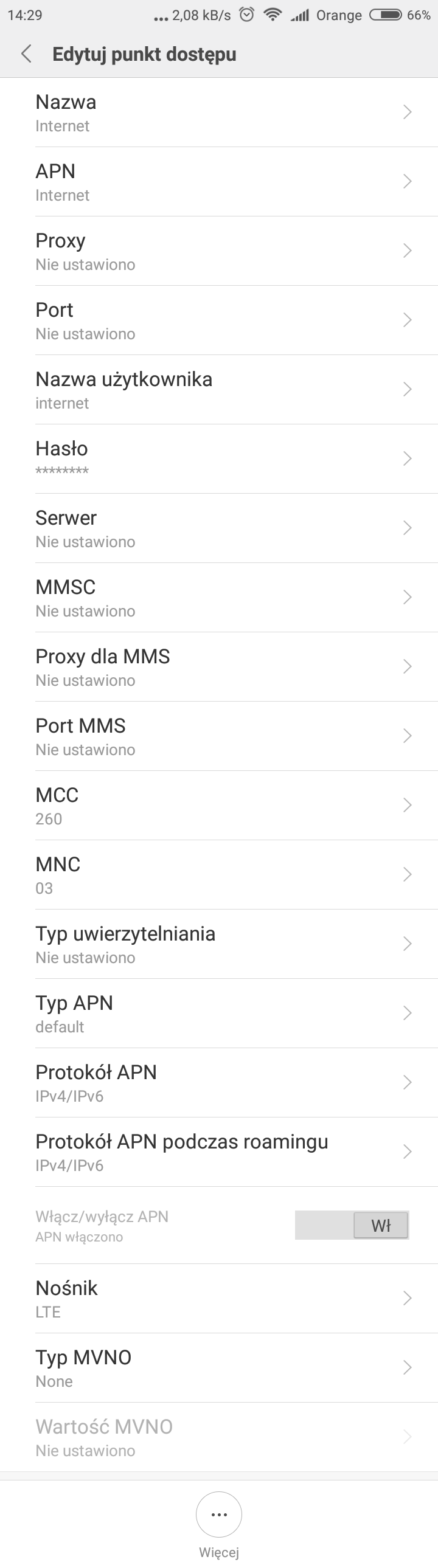Choose Typ uwierzytelniania
The image size is (438, 1568).
coord(220,945)
